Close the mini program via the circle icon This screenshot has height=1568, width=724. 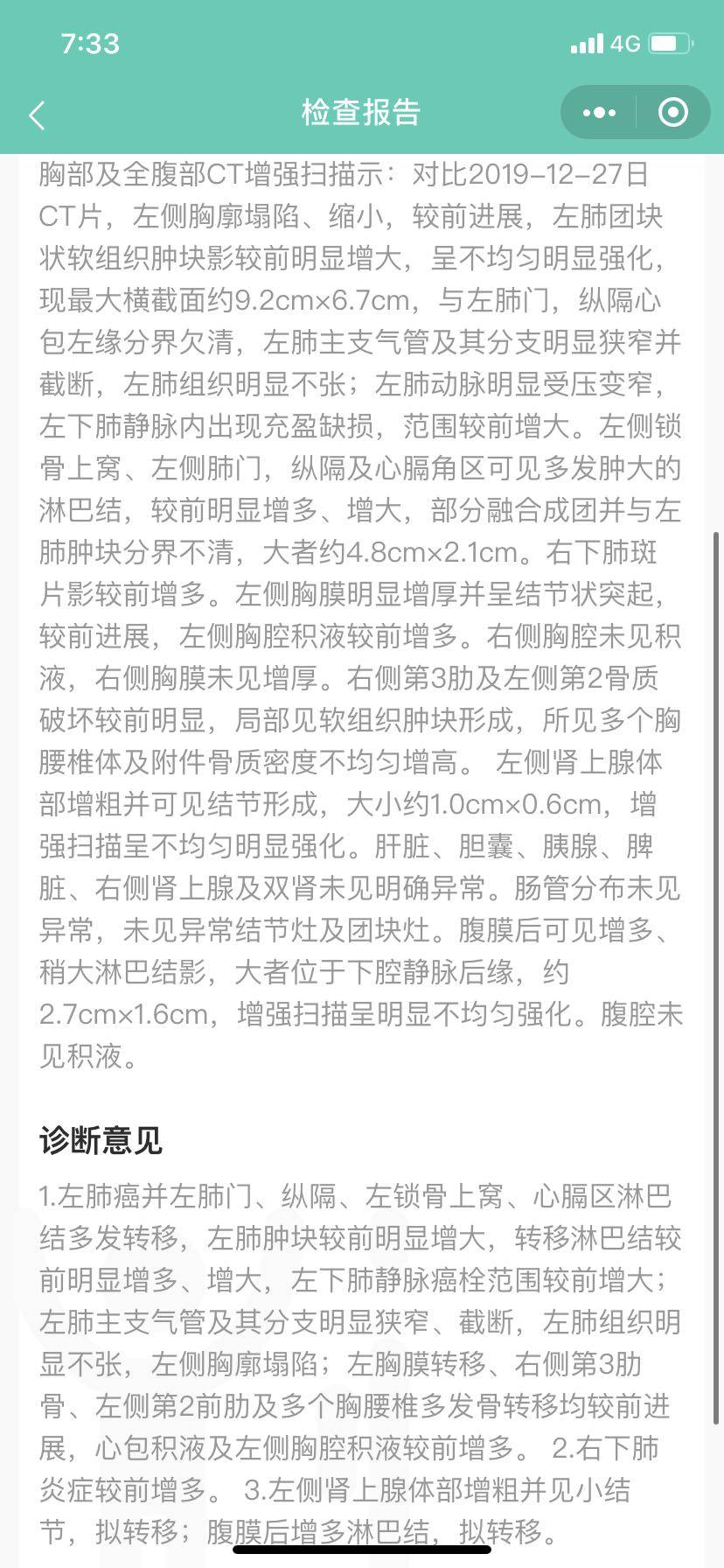coord(672,113)
